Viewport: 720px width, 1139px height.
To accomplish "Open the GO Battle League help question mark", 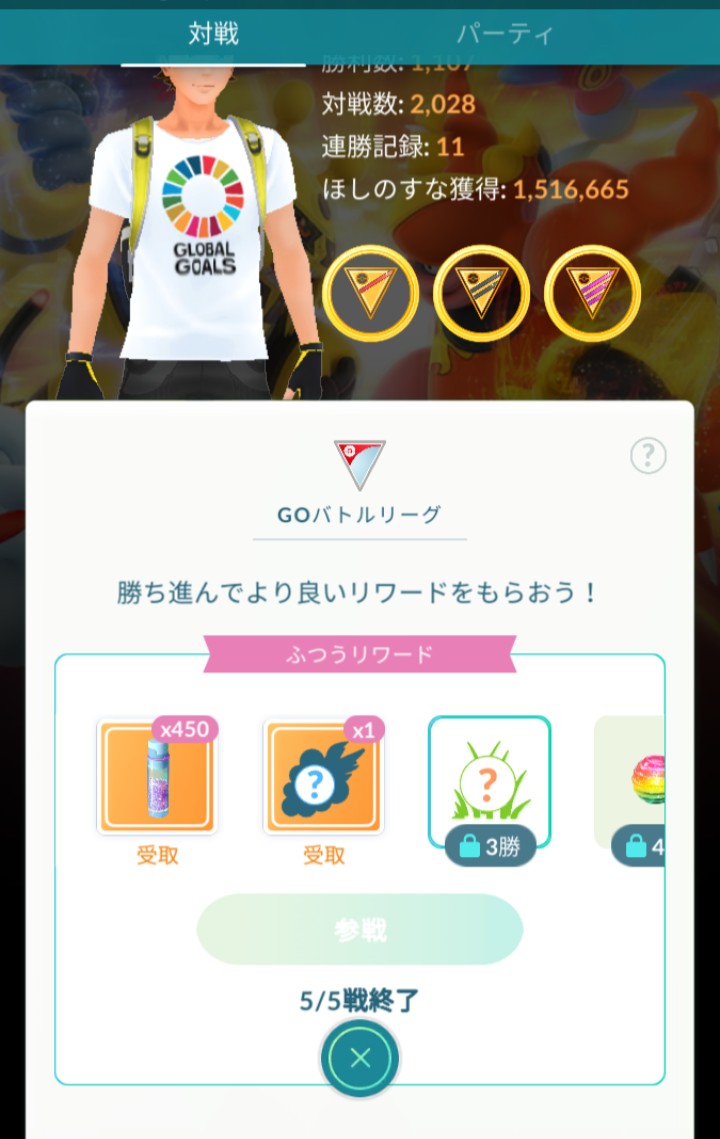I will [x=649, y=456].
